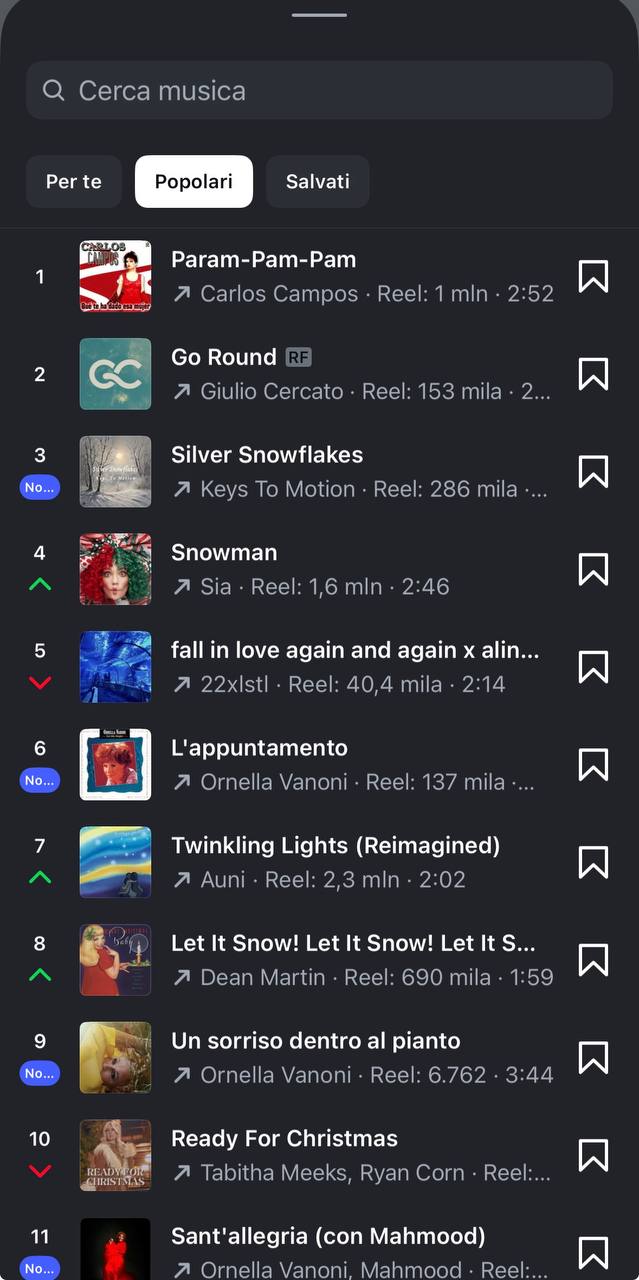
Task: Bookmark the song Go Round
Action: [593, 374]
